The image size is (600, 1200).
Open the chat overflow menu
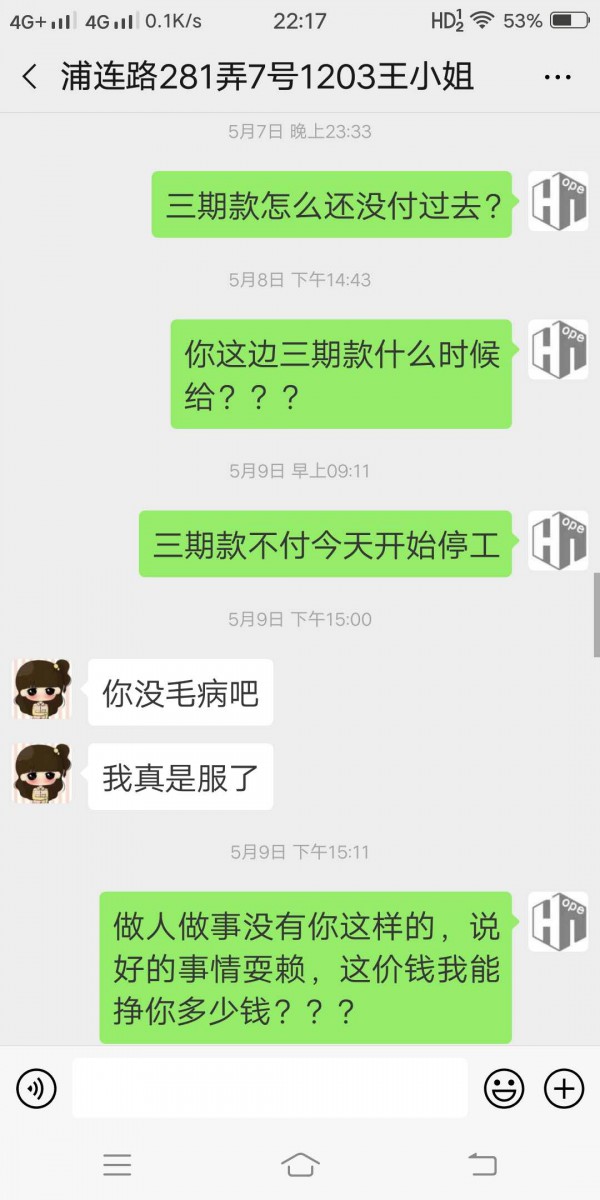tap(557, 77)
